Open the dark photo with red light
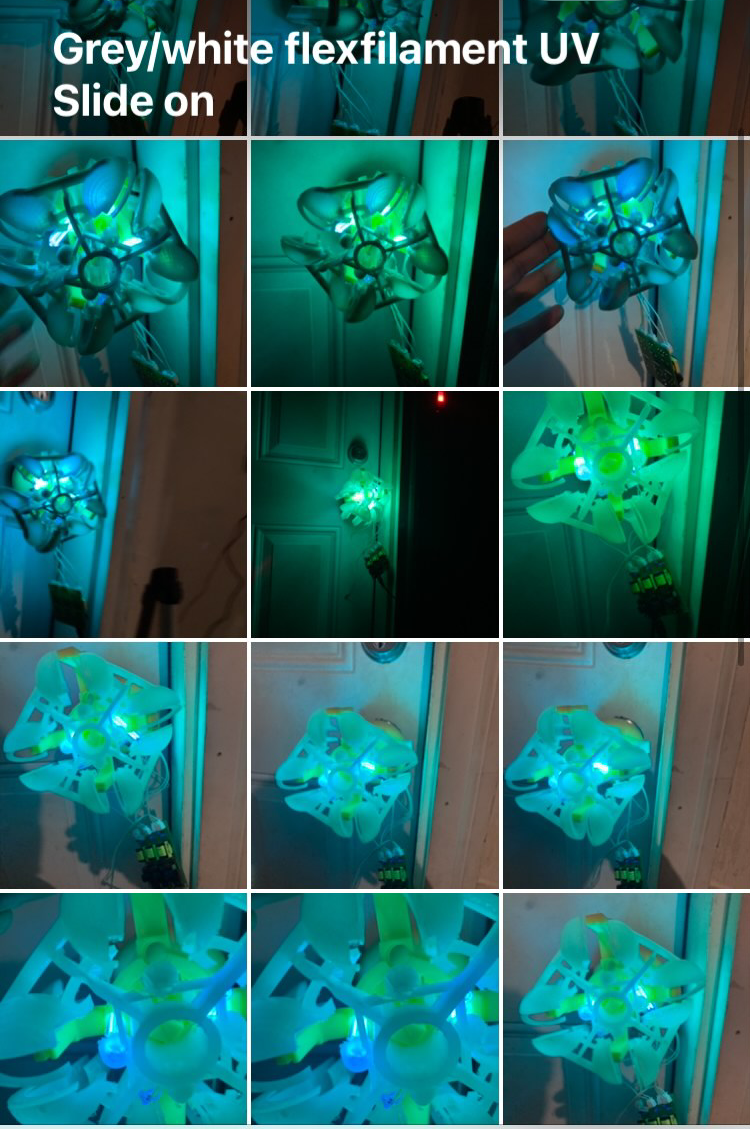The height and width of the screenshot is (1129, 750). 374,513
